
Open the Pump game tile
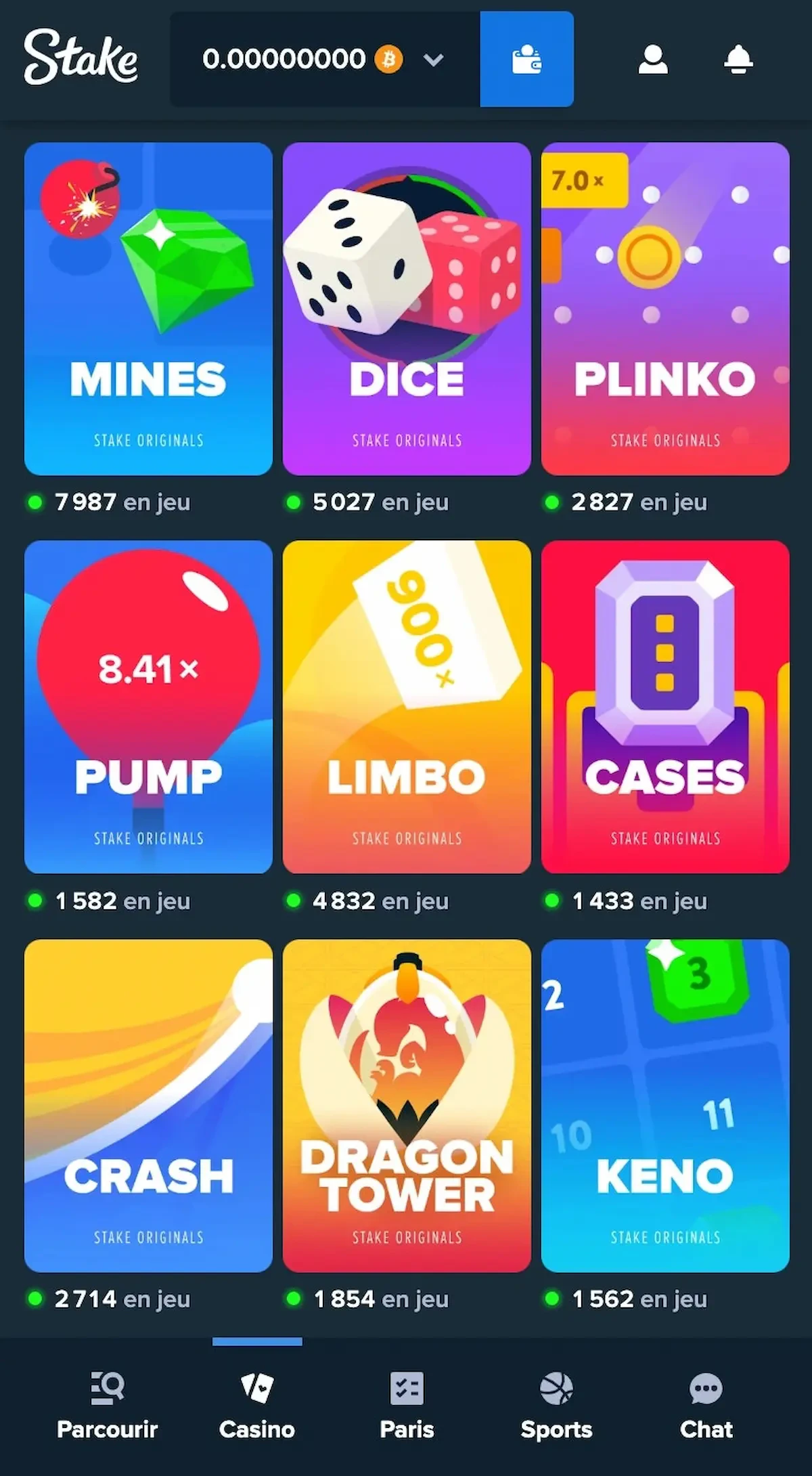coord(148,707)
